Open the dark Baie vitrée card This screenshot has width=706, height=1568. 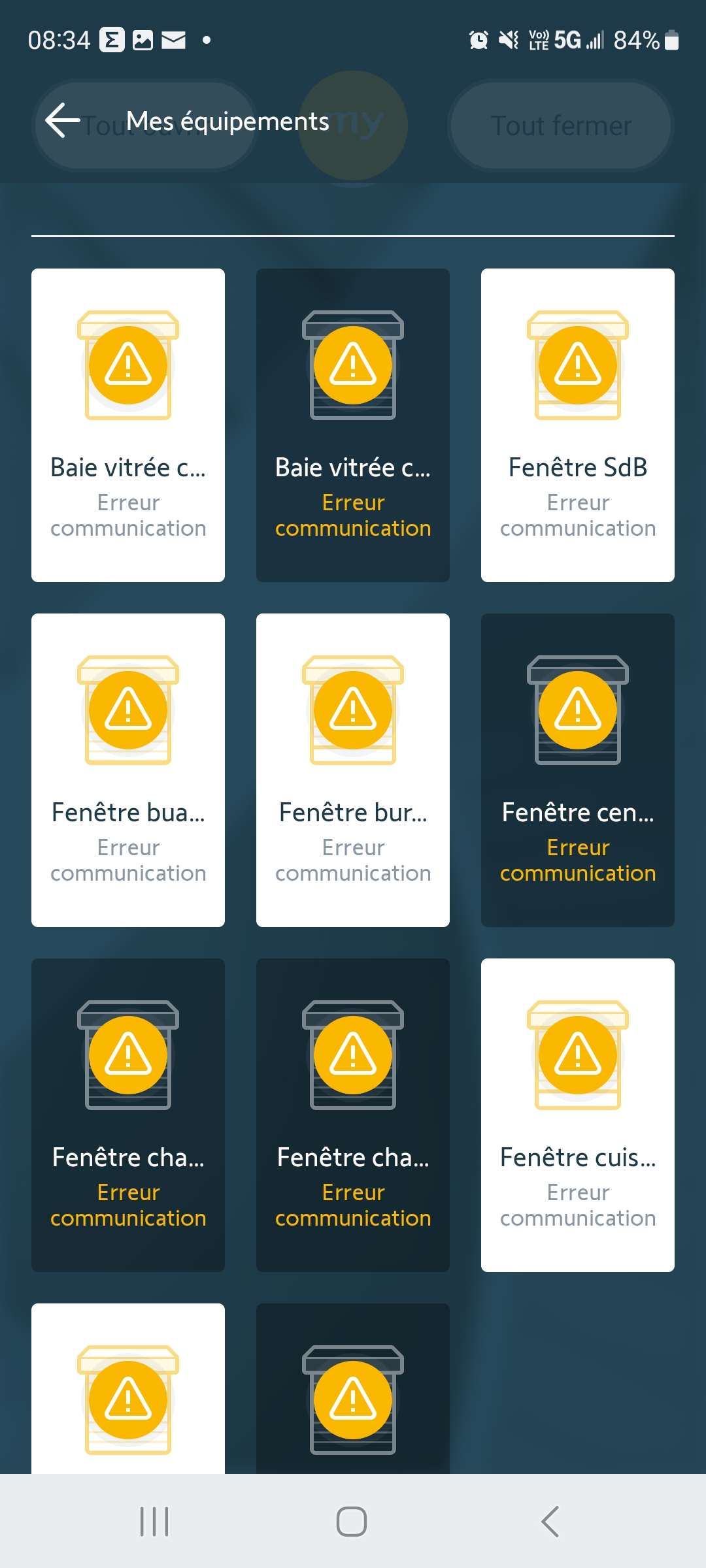click(353, 425)
